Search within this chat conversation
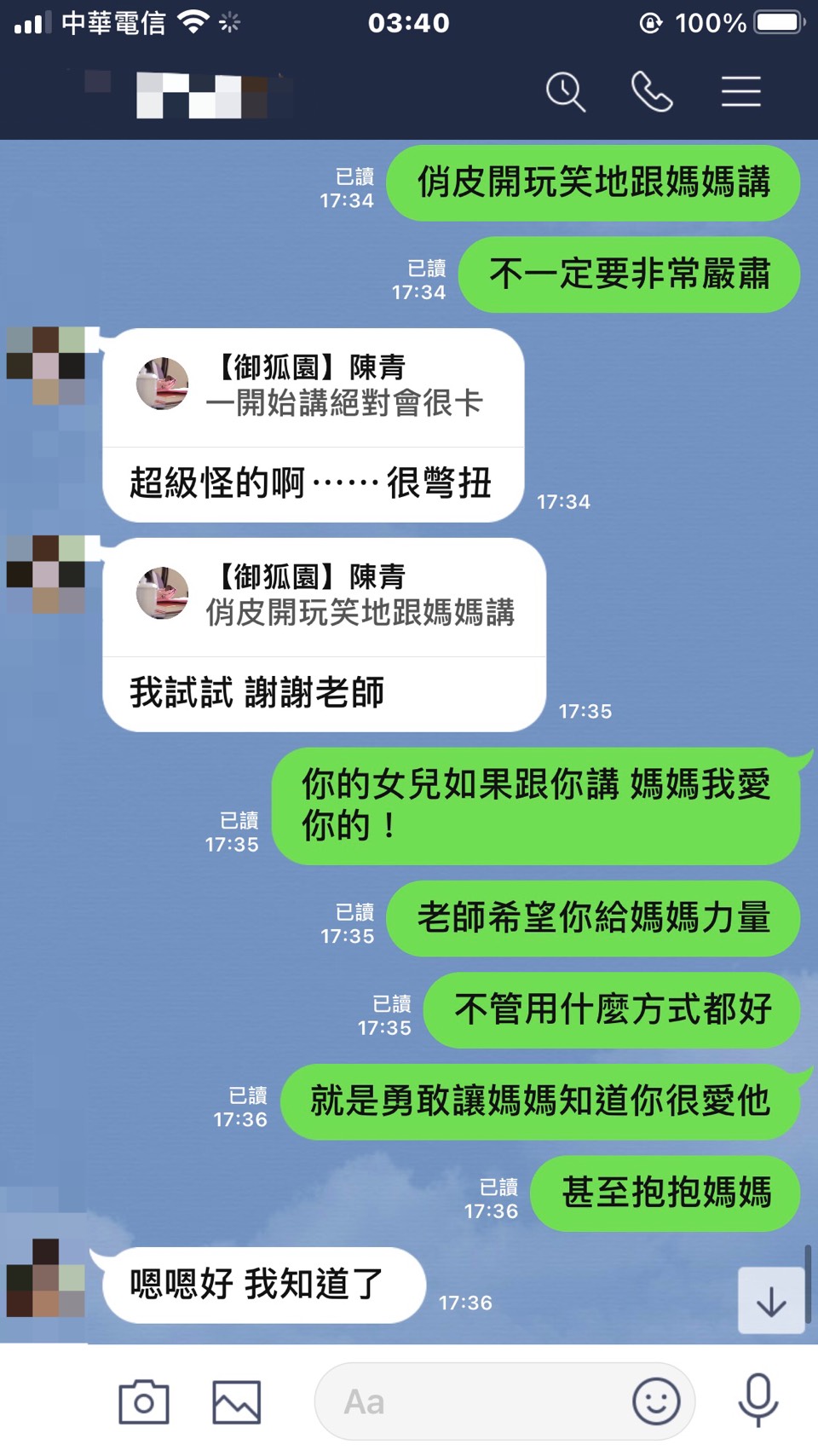The height and width of the screenshot is (1456, 818). pos(566,92)
